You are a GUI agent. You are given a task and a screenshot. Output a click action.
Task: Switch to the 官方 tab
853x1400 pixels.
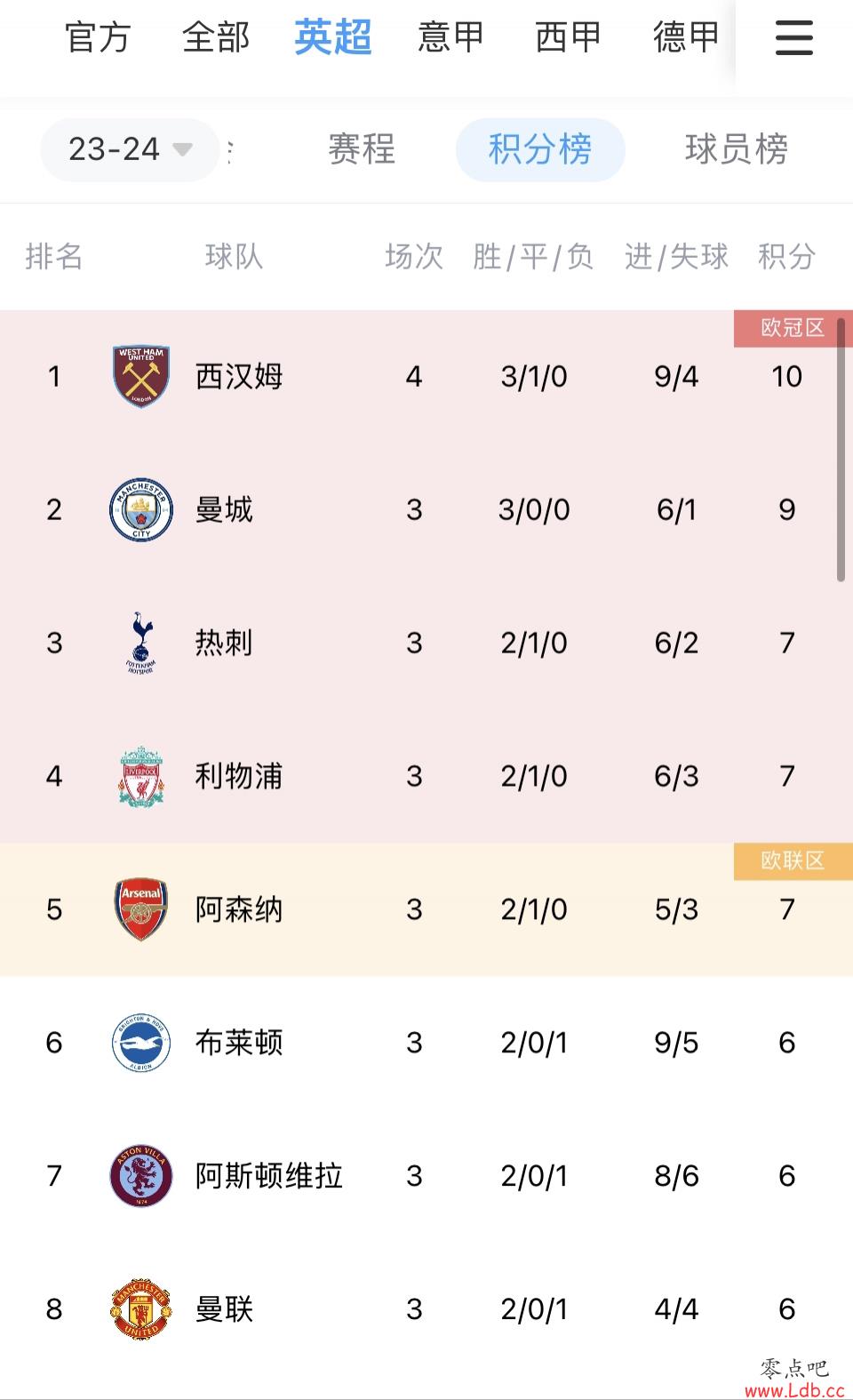[98, 38]
